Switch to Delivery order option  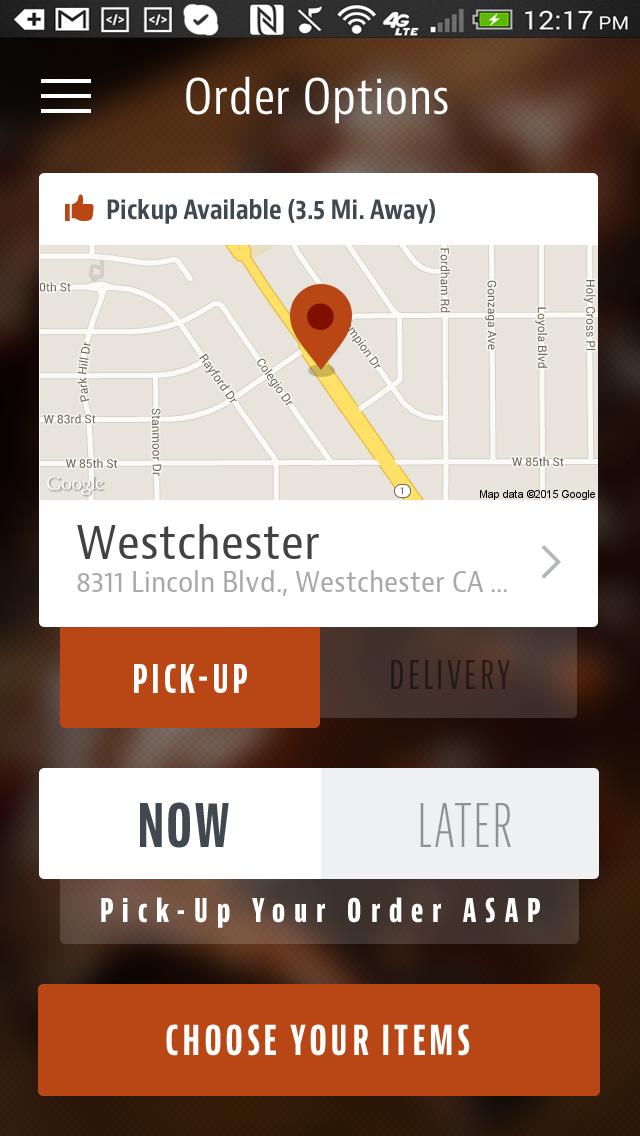[449, 674]
